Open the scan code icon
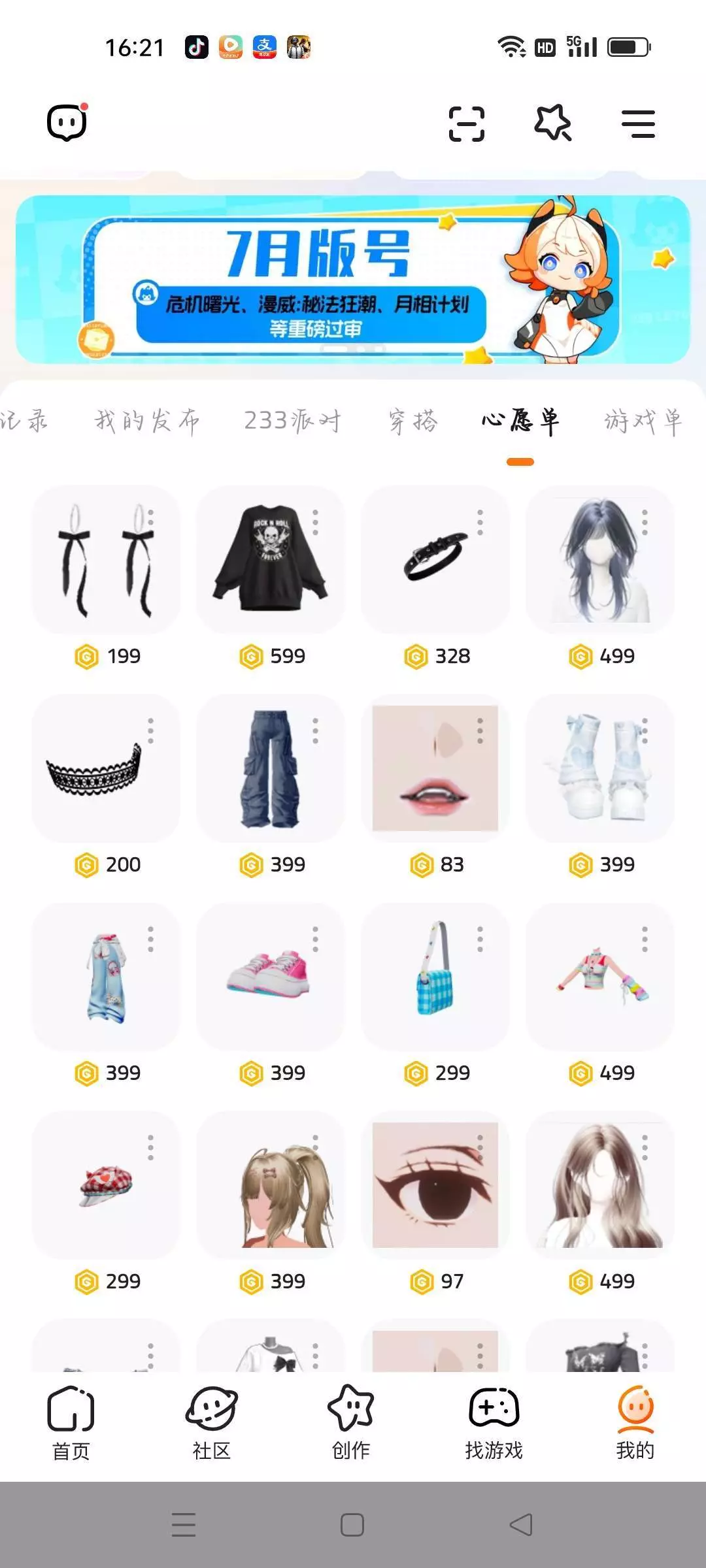The height and width of the screenshot is (1568, 706). [467, 123]
